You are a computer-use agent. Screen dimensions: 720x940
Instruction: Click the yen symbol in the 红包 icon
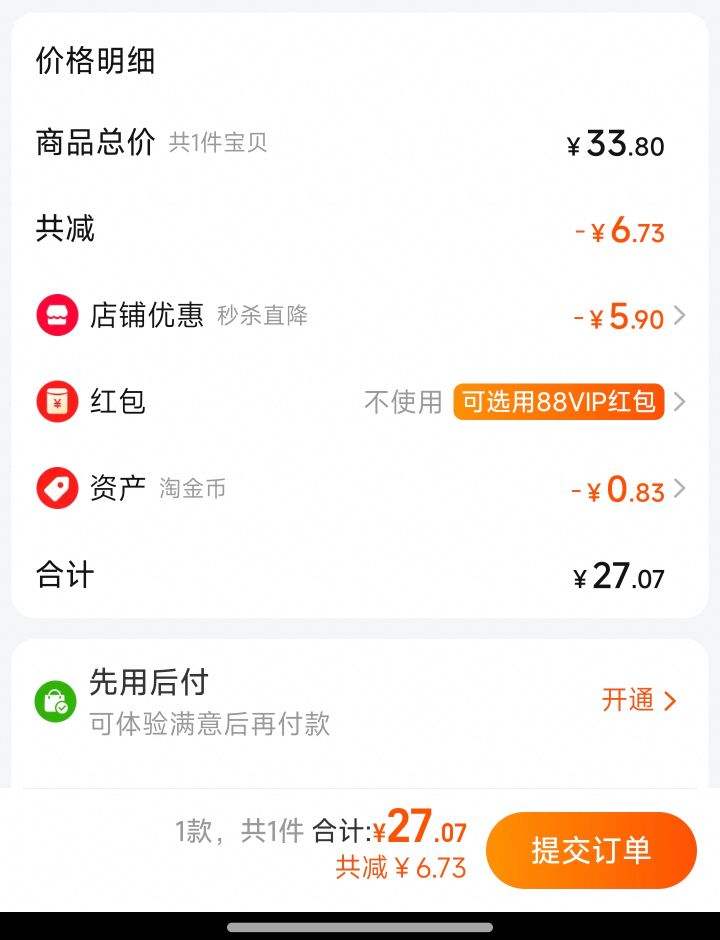click(57, 401)
